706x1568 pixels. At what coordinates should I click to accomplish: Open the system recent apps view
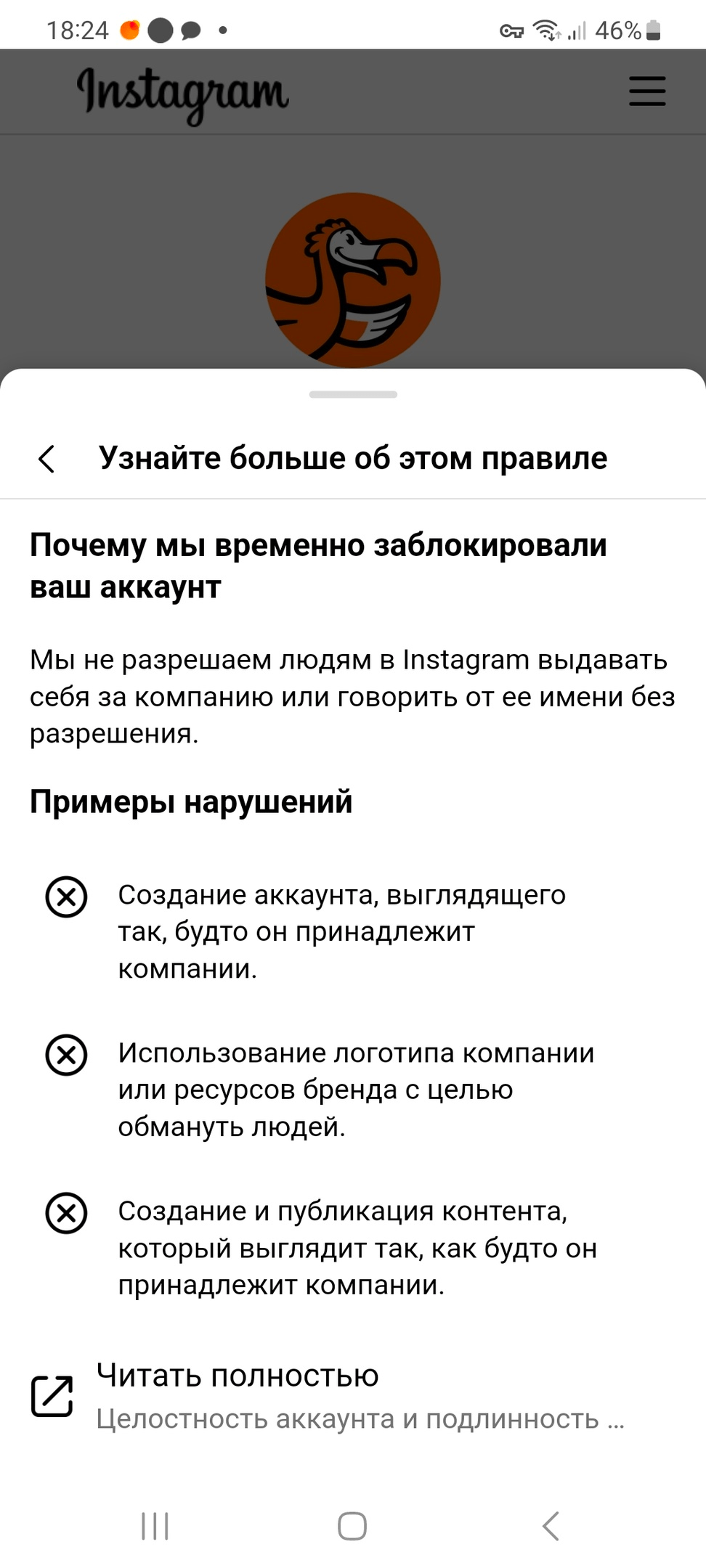pyautogui.click(x=155, y=1526)
